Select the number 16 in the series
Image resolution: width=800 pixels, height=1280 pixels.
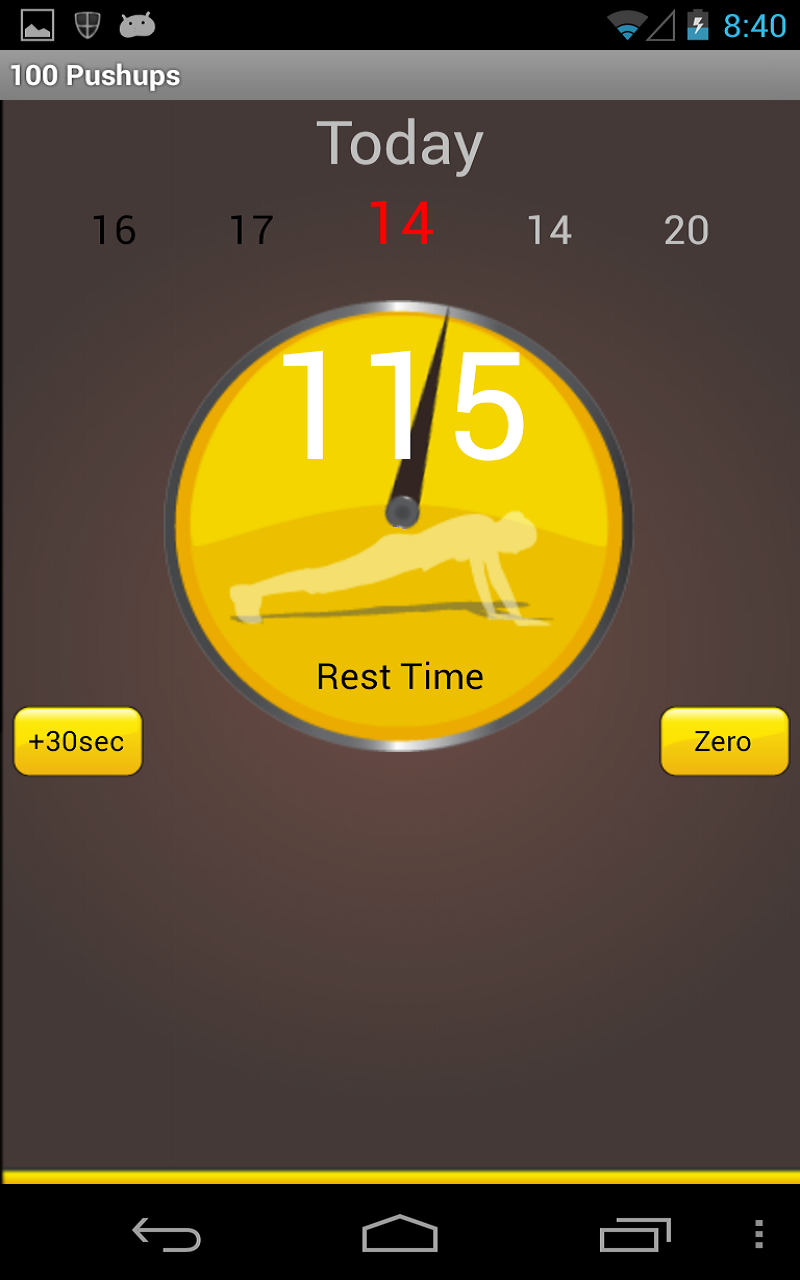click(x=114, y=230)
